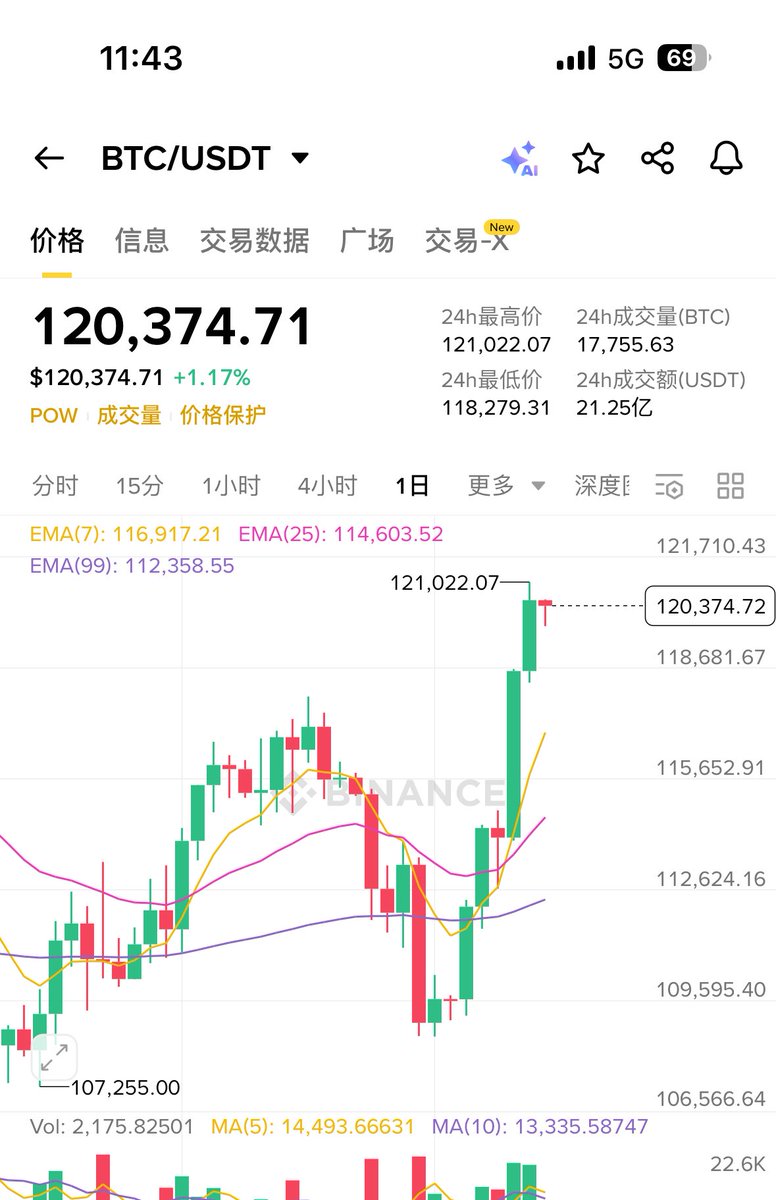
Task: Add BTC/USDT to favorites star
Action: click(x=588, y=159)
